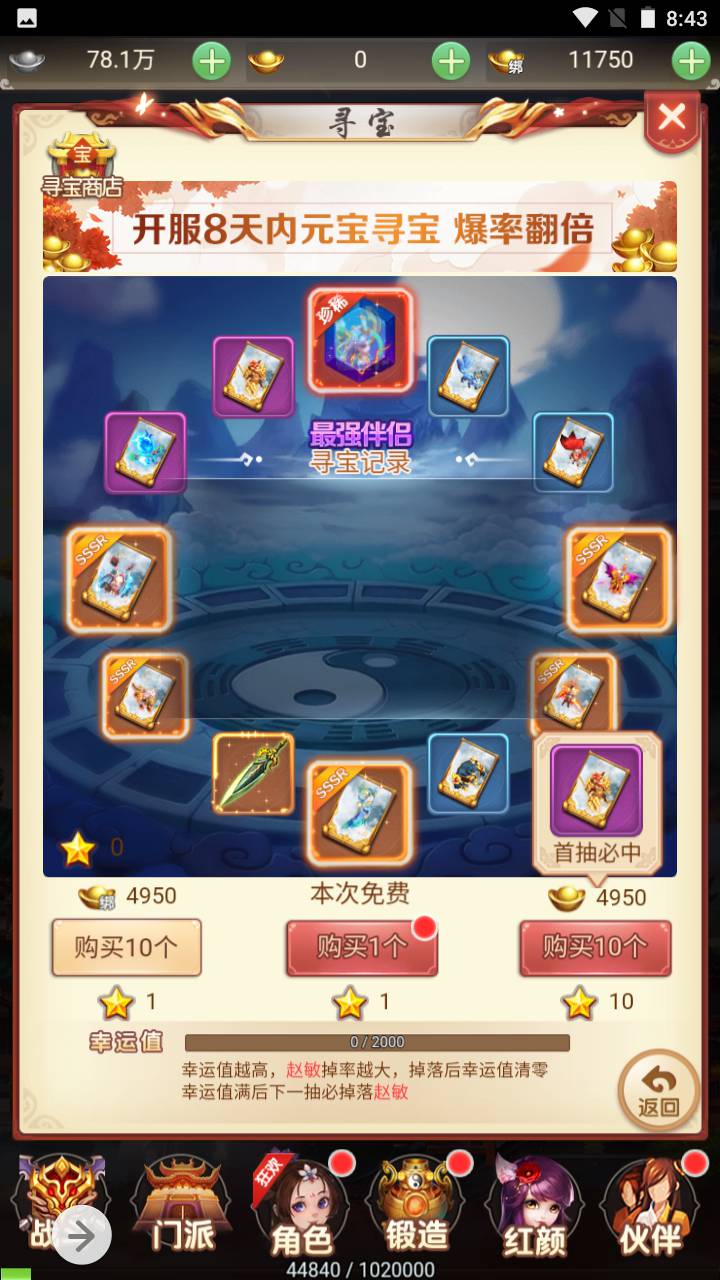Open the 开服8天 double drop rate banner

pyautogui.click(x=360, y=229)
